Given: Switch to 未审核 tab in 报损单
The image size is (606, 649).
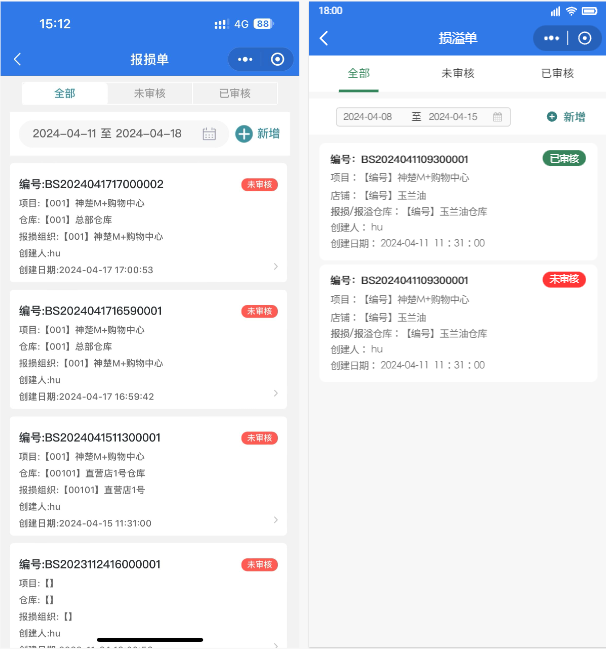Looking at the screenshot, I should (x=149, y=93).
